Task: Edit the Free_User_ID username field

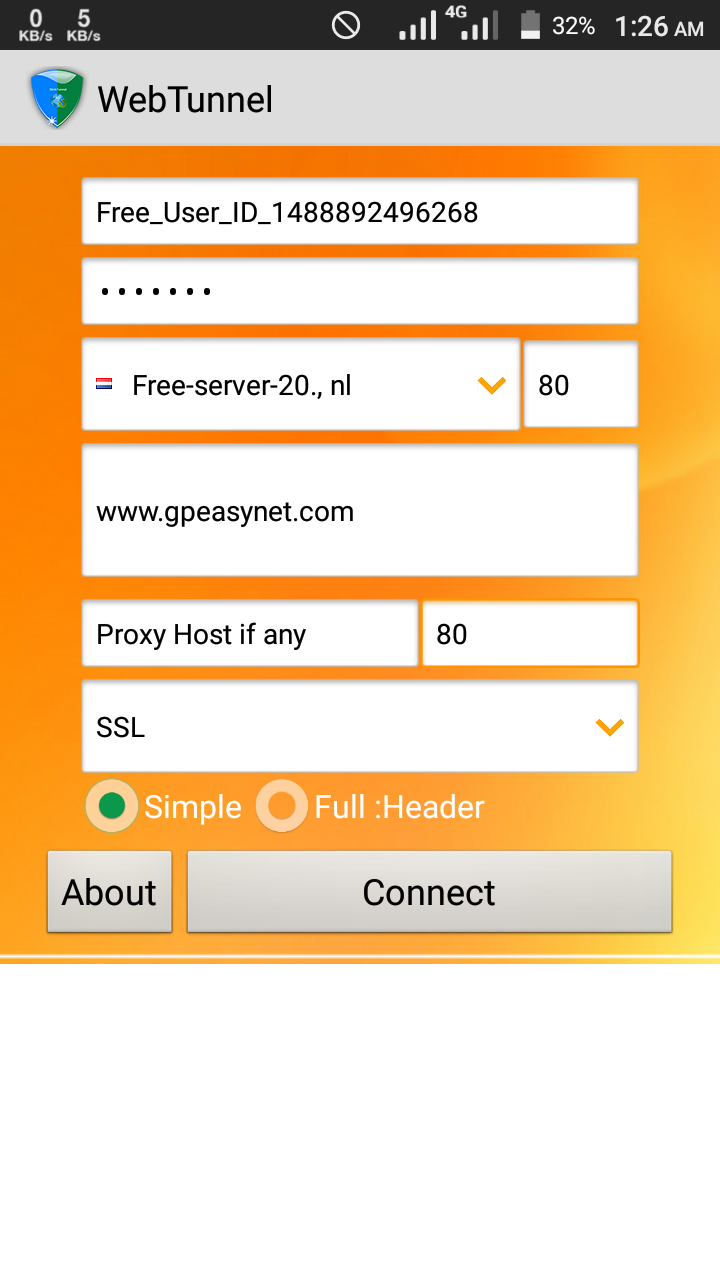Action: click(x=359, y=212)
